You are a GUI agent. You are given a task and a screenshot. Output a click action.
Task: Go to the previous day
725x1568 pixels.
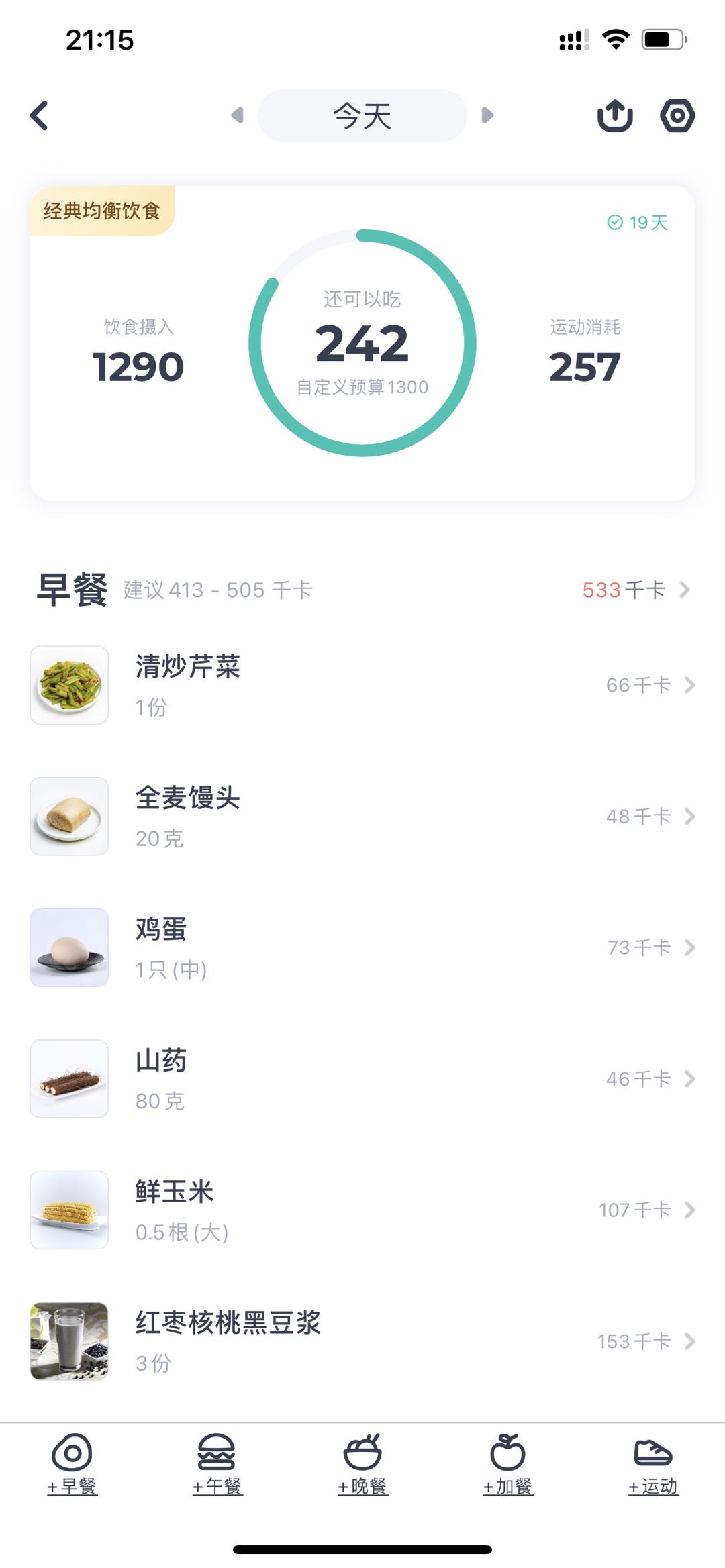point(237,115)
